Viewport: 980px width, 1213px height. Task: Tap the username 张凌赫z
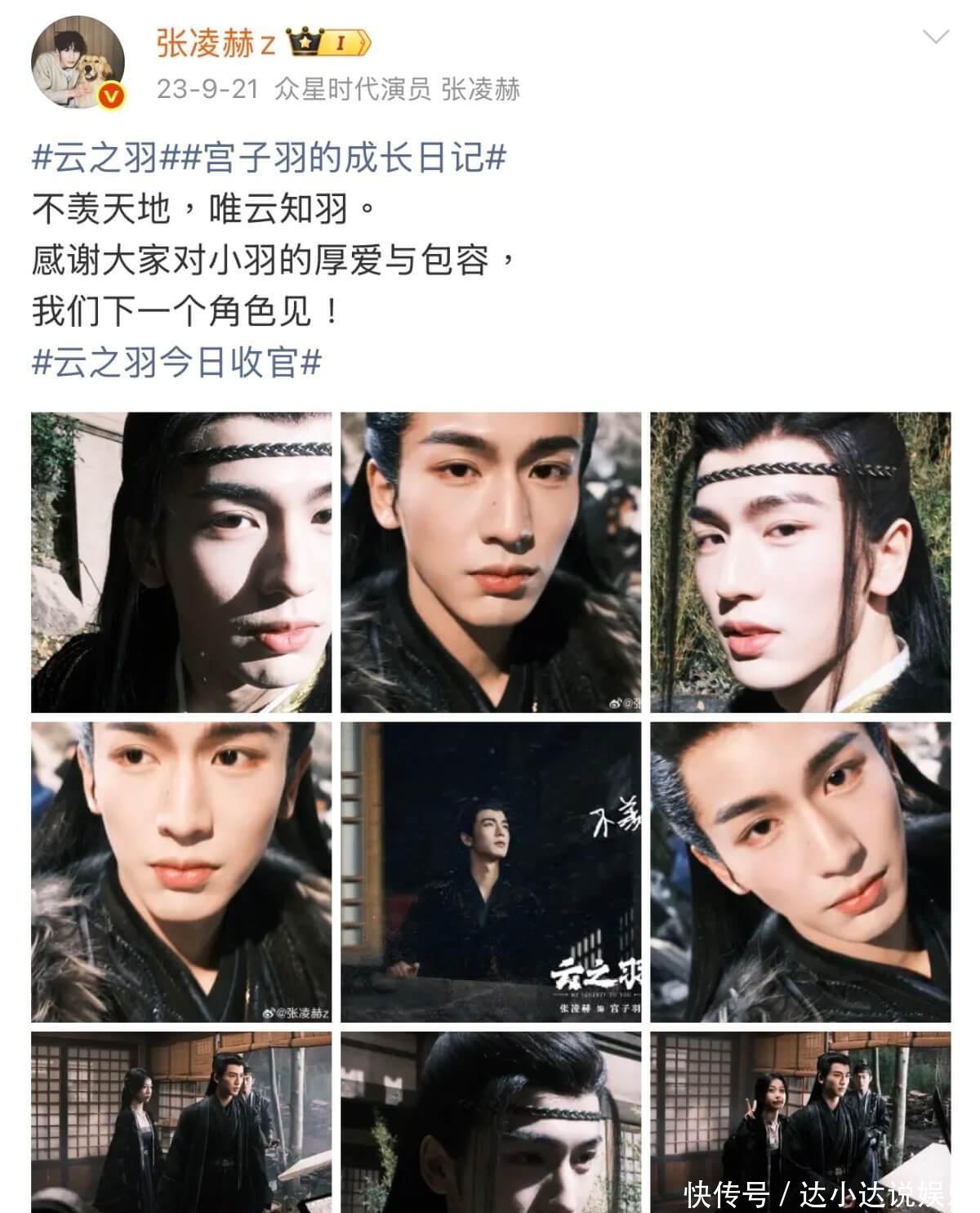tap(216, 42)
